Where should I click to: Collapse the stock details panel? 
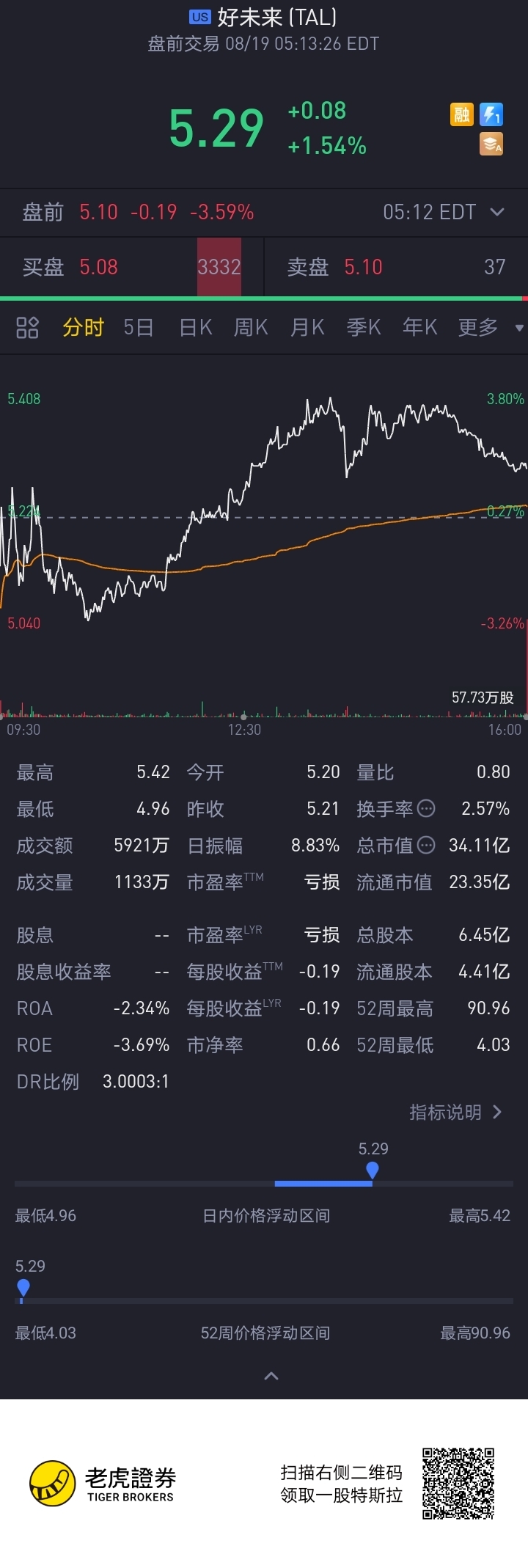271,1377
